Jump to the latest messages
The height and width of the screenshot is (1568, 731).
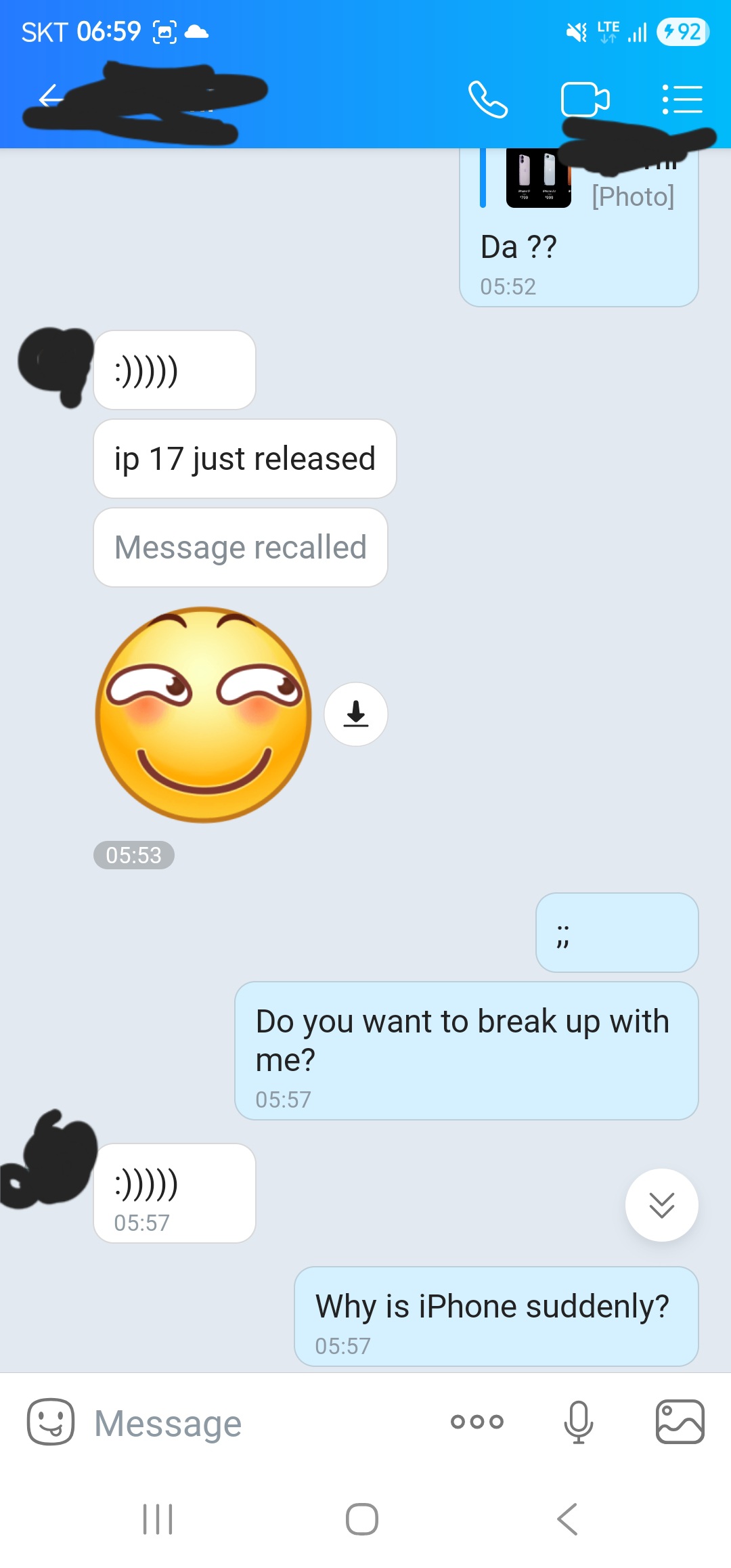pyautogui.click(x=661, y=1205)
